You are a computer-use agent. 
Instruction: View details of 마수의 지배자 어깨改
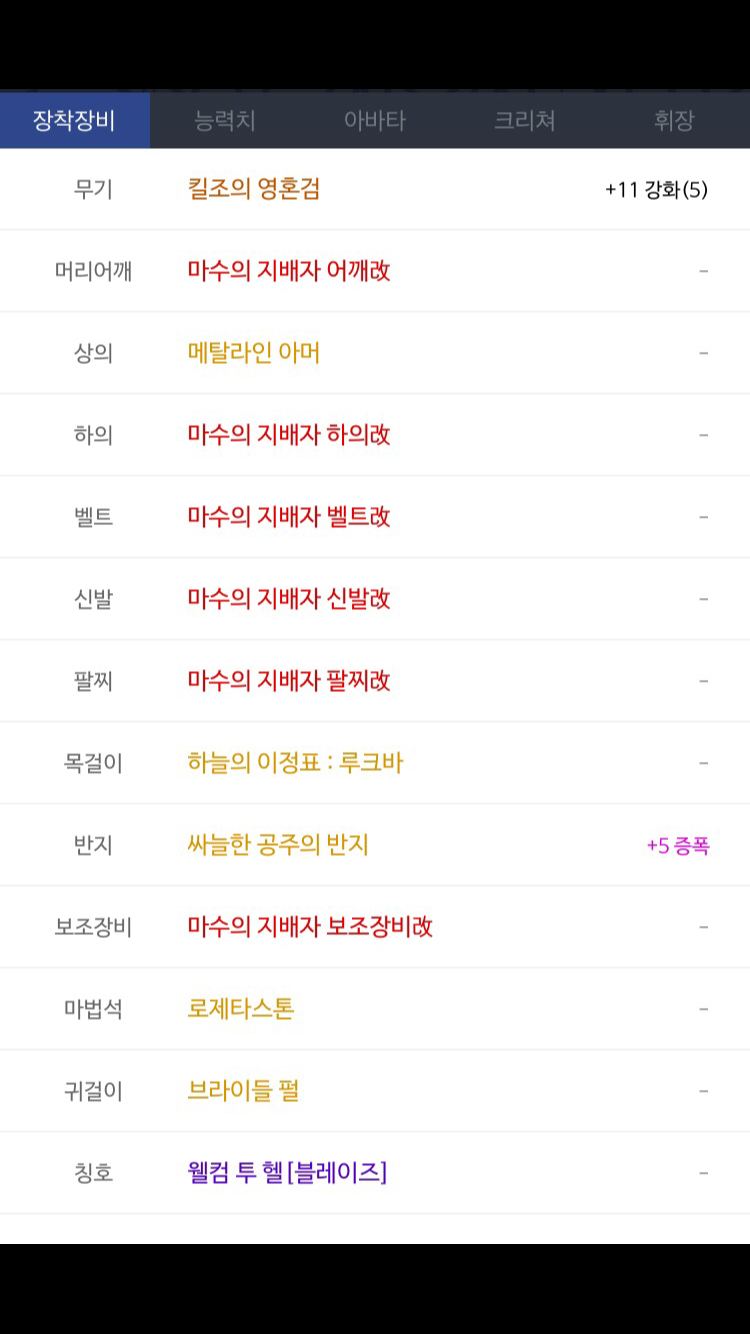click(289, 271)
